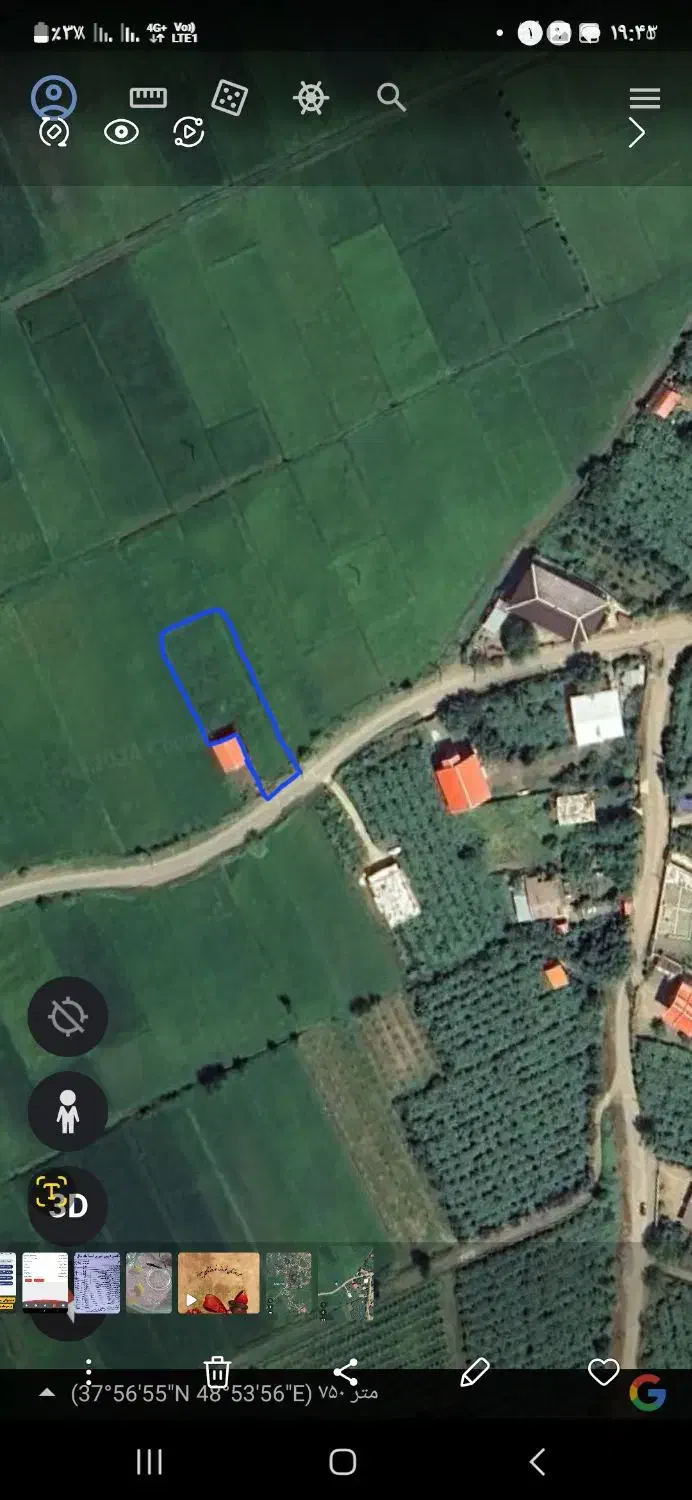Viewport: 692px width, 1500px height.
Task: Mark the image as favorite with the heart
Action: [x=603, y=1372]
